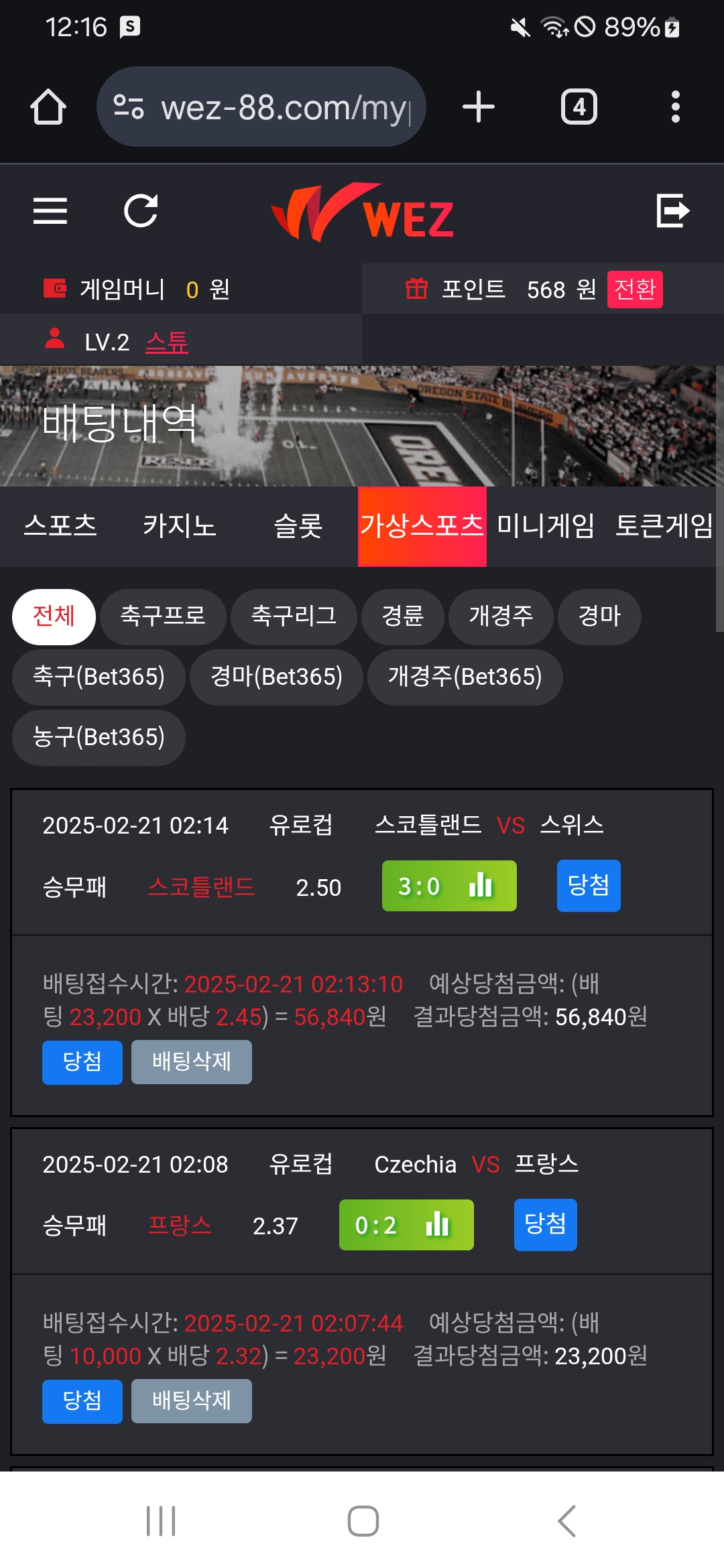Convert points with 전환 button
724x1568 pixels.
click(x=634, y=289)
